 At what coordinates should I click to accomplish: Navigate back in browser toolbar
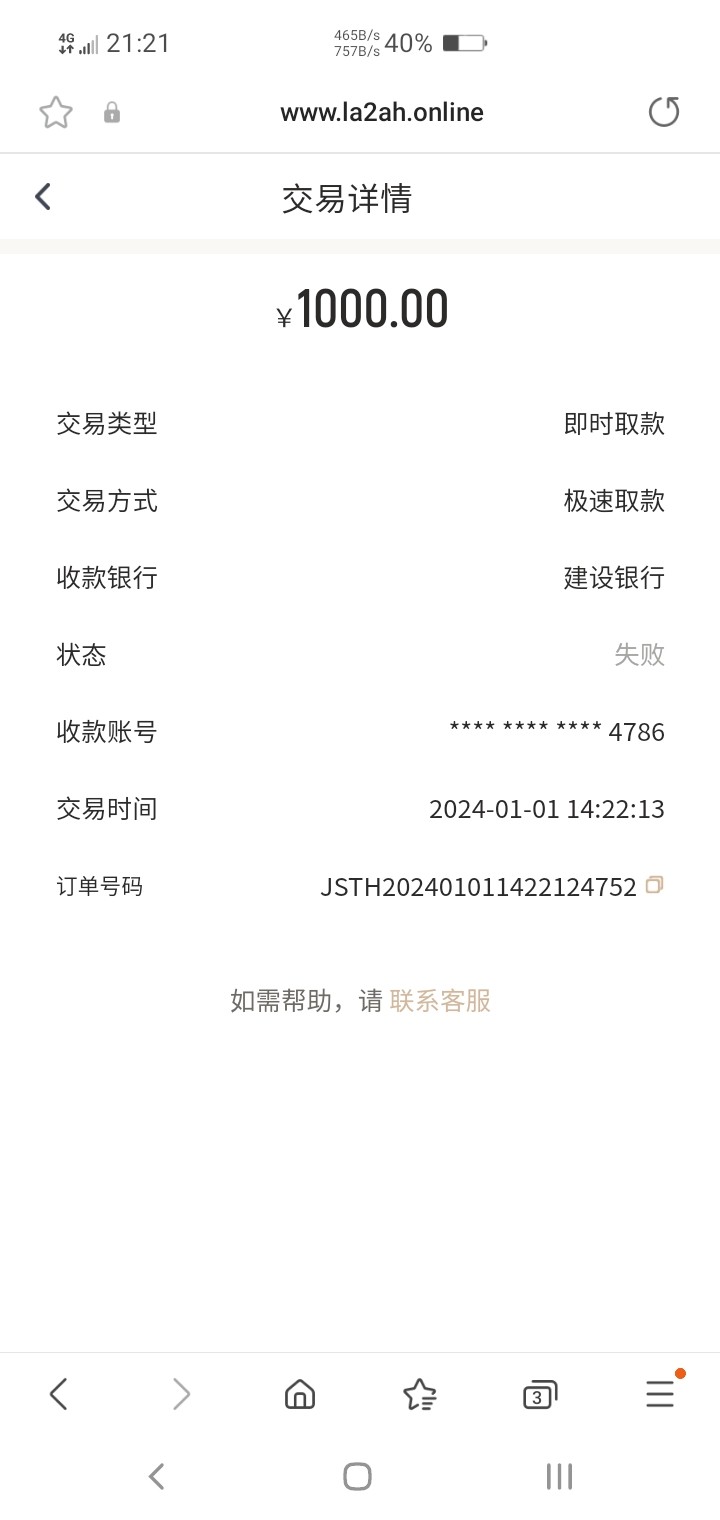(x=59, y=1393)
